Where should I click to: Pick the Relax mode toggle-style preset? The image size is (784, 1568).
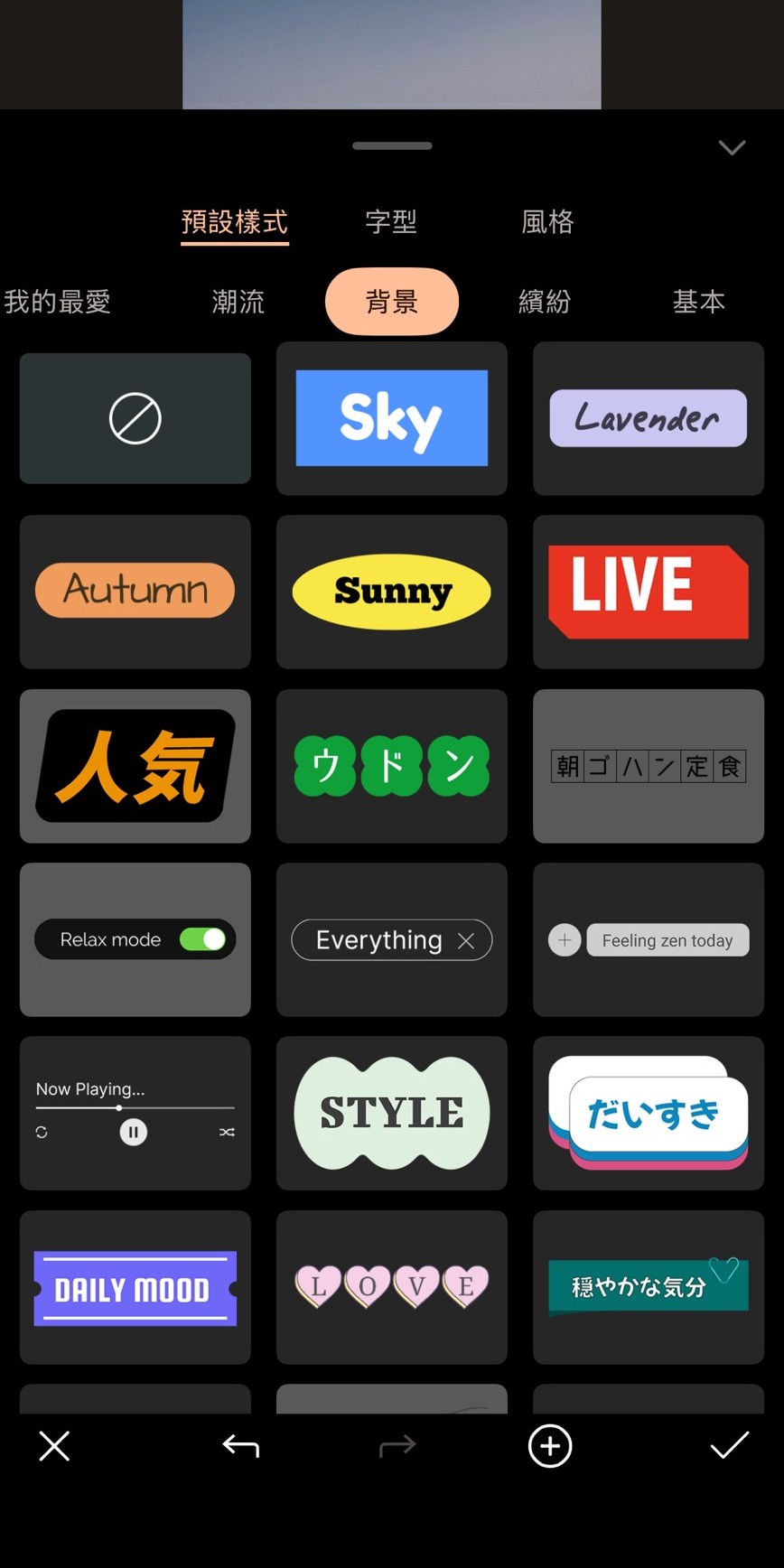click(135, 939)
